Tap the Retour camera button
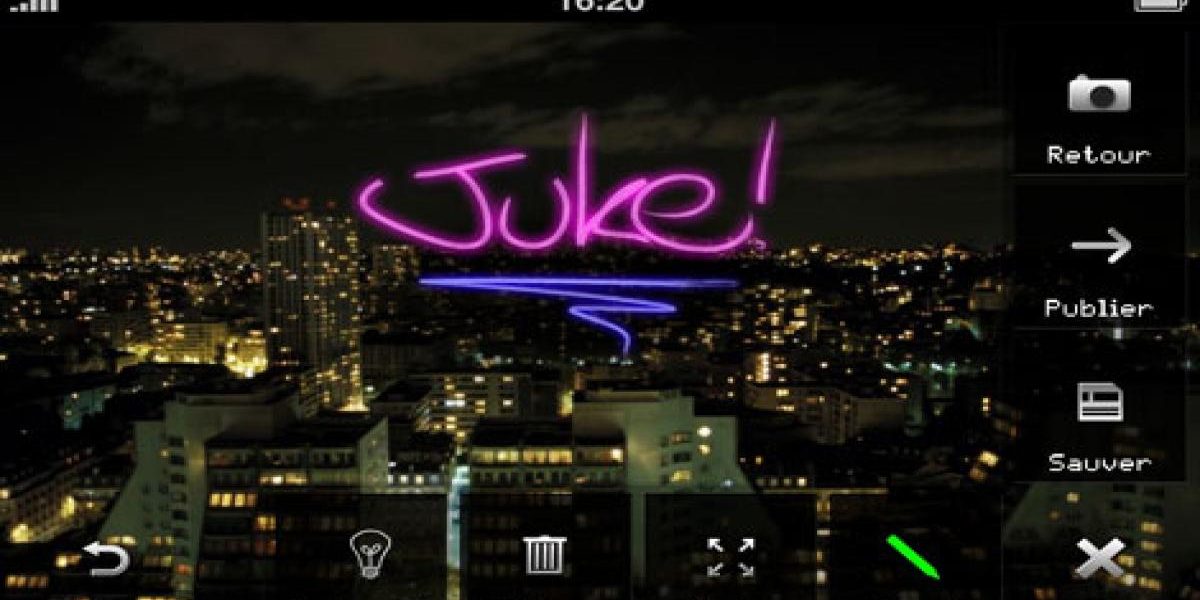 tap(1098, 114)
